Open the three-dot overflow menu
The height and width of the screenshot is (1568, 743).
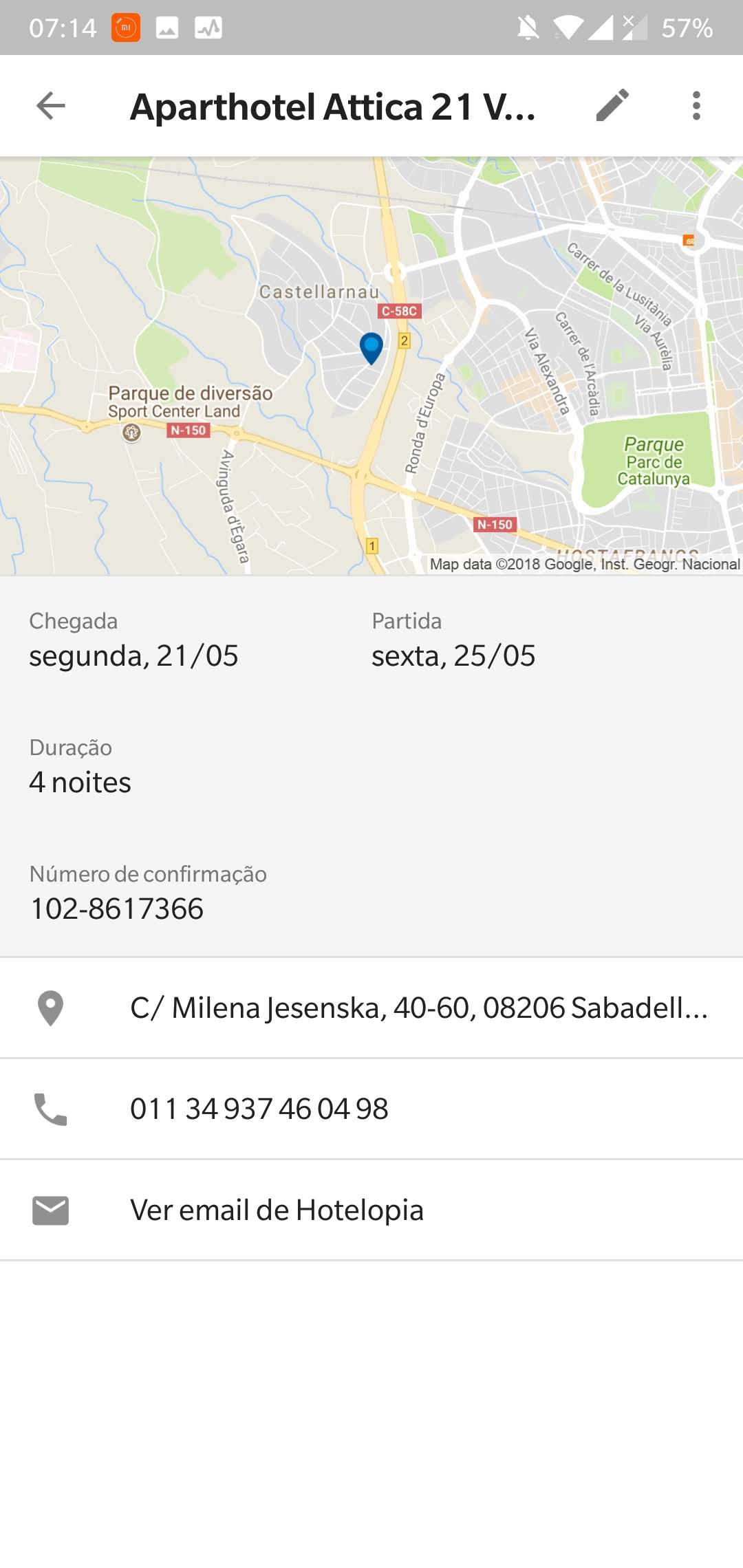click(696, 106)
